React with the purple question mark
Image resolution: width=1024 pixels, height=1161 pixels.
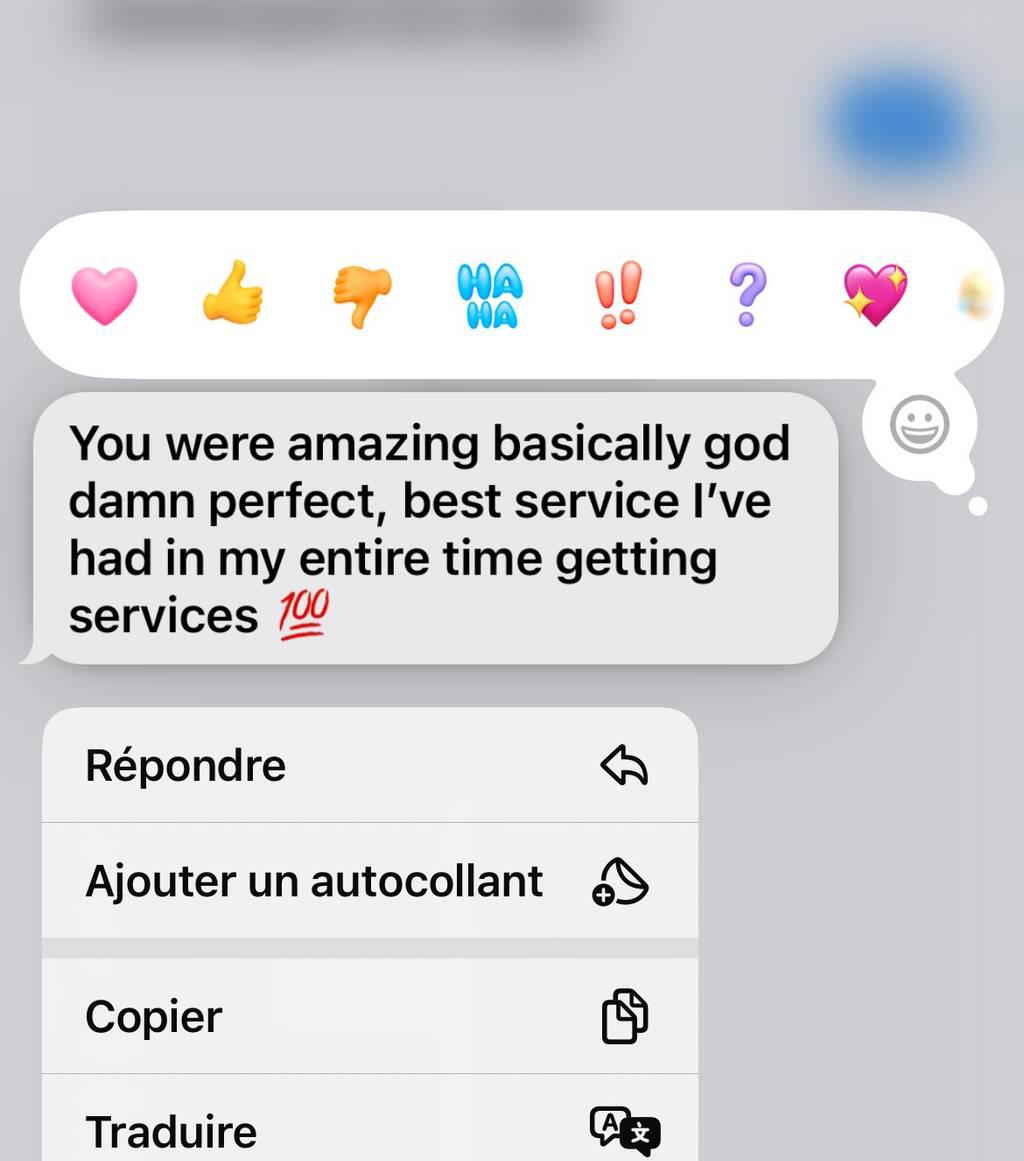tap(747, 294)
